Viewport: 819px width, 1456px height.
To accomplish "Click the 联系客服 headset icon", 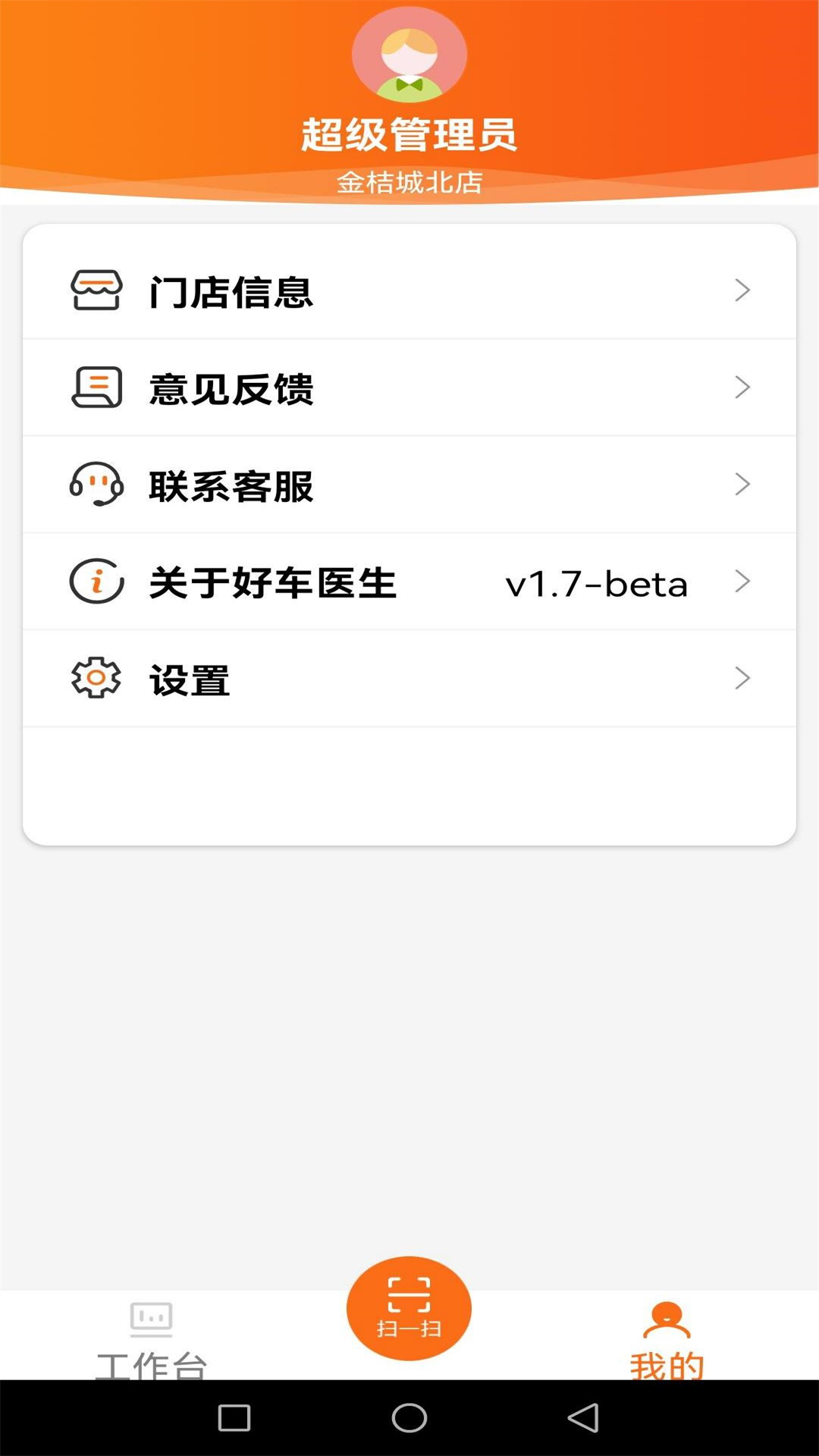I will point(95,485).
